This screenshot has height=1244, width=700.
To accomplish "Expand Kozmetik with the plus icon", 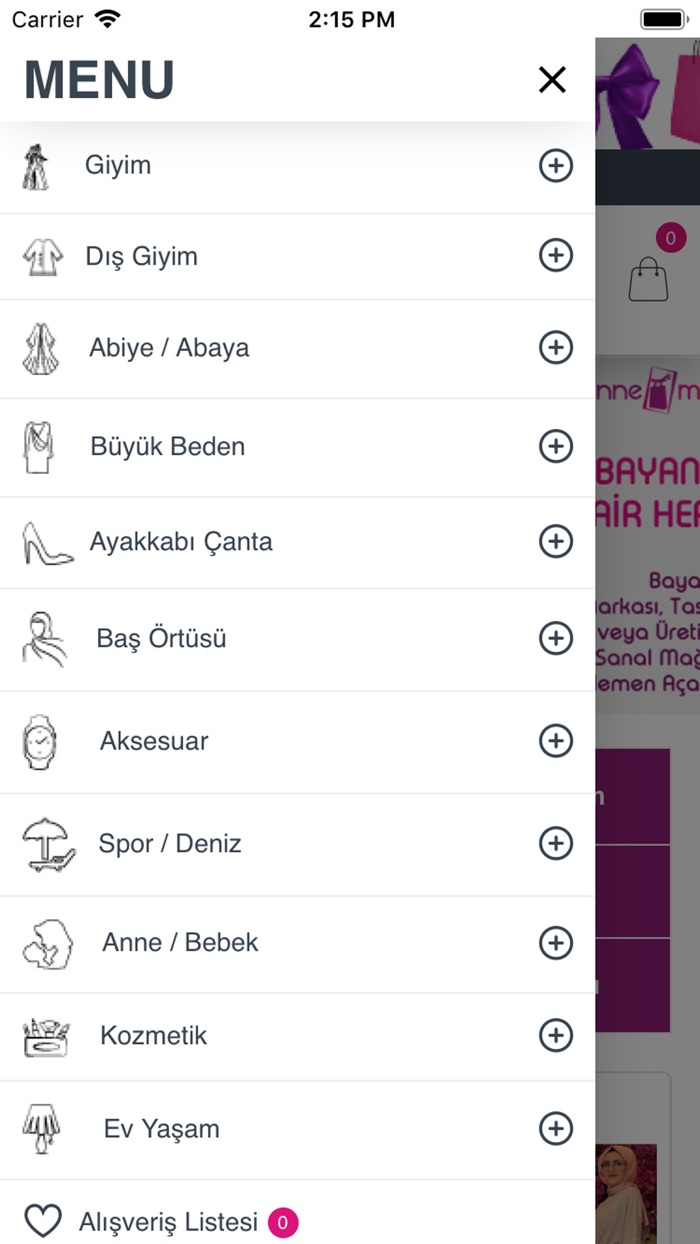I will click(556, 1035).
